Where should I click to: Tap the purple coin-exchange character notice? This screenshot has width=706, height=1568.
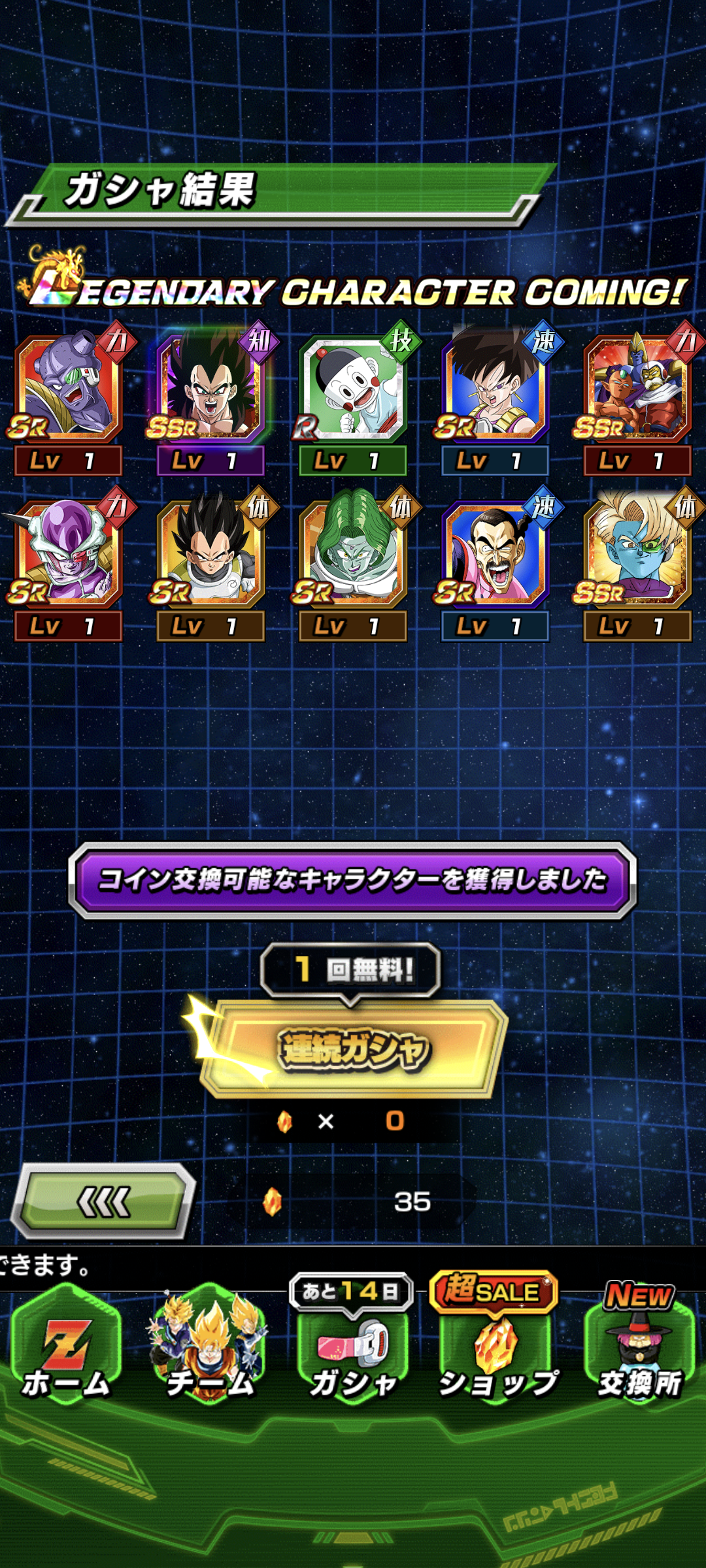(353, 880)
